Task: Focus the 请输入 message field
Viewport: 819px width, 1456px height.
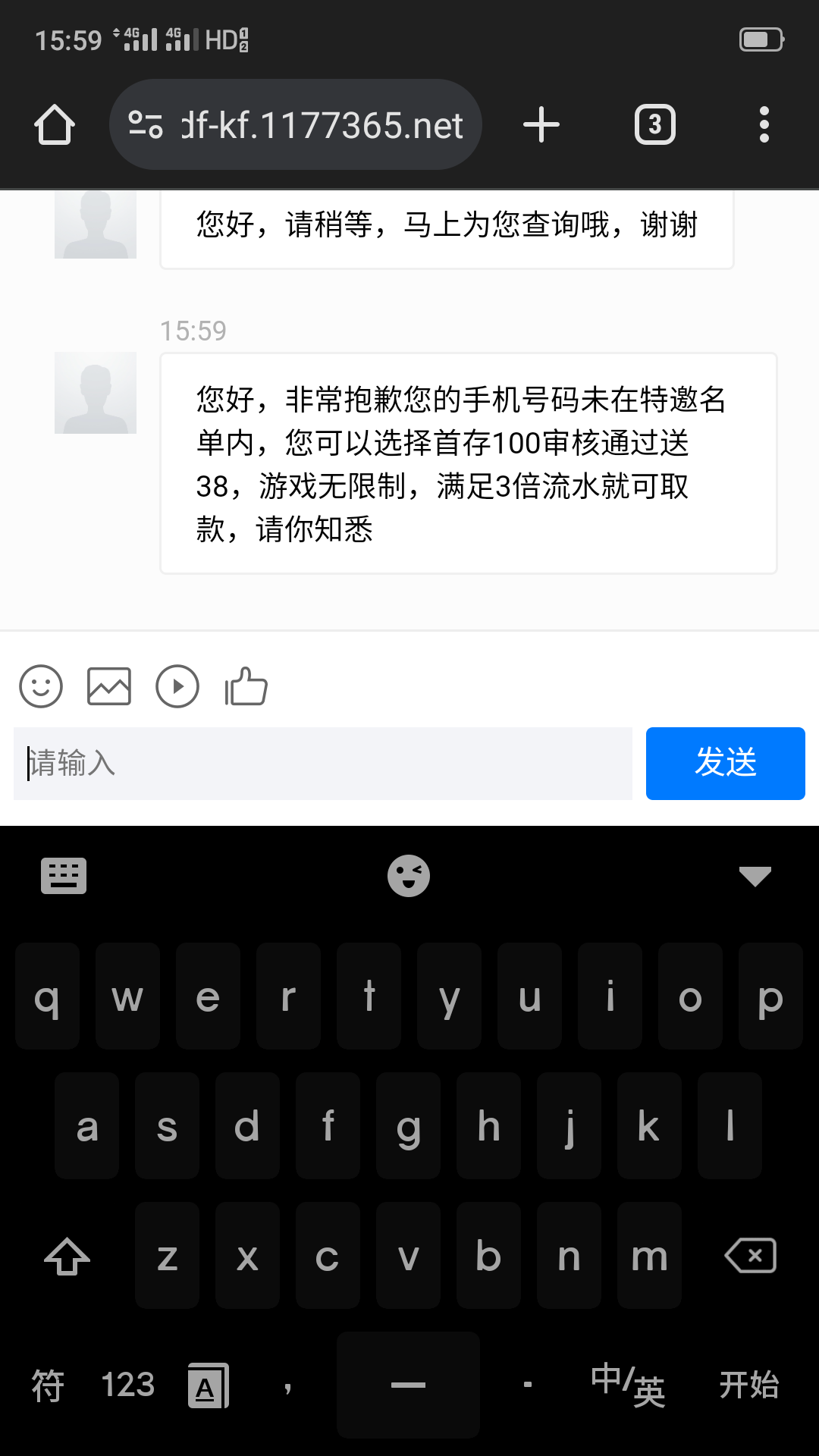Action: pos(323,763)
